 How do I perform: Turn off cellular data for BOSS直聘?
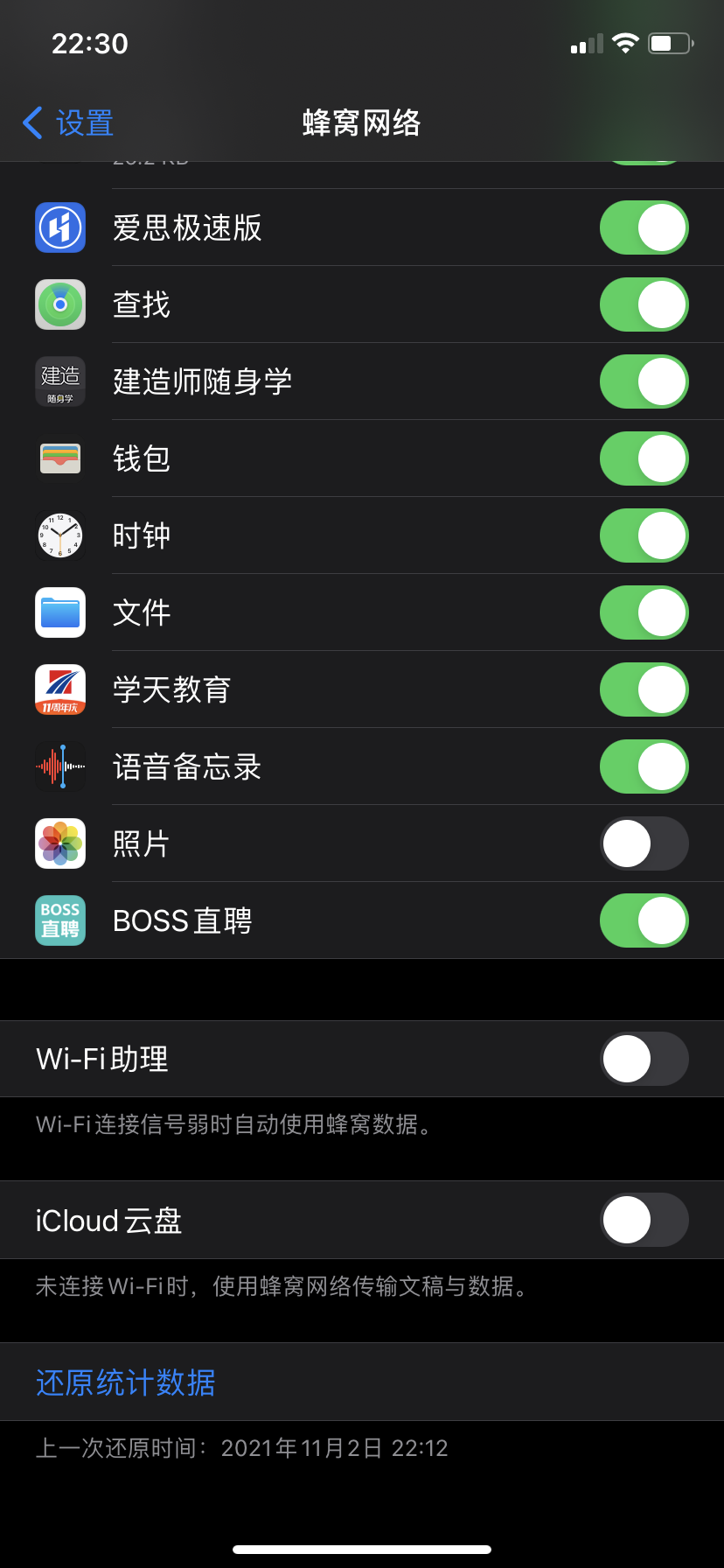point(644,921)
